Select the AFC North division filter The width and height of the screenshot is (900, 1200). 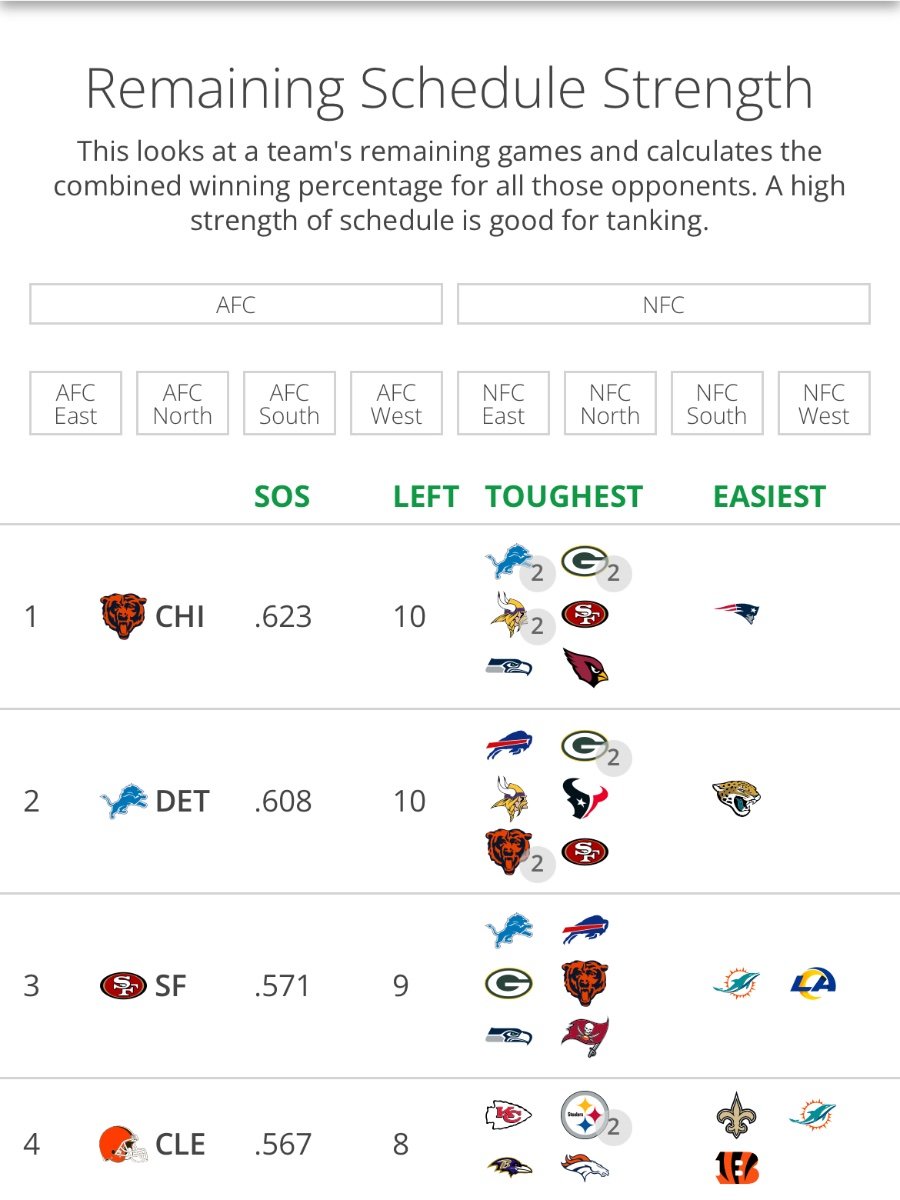pyautogui.click(x=182, y=404)
